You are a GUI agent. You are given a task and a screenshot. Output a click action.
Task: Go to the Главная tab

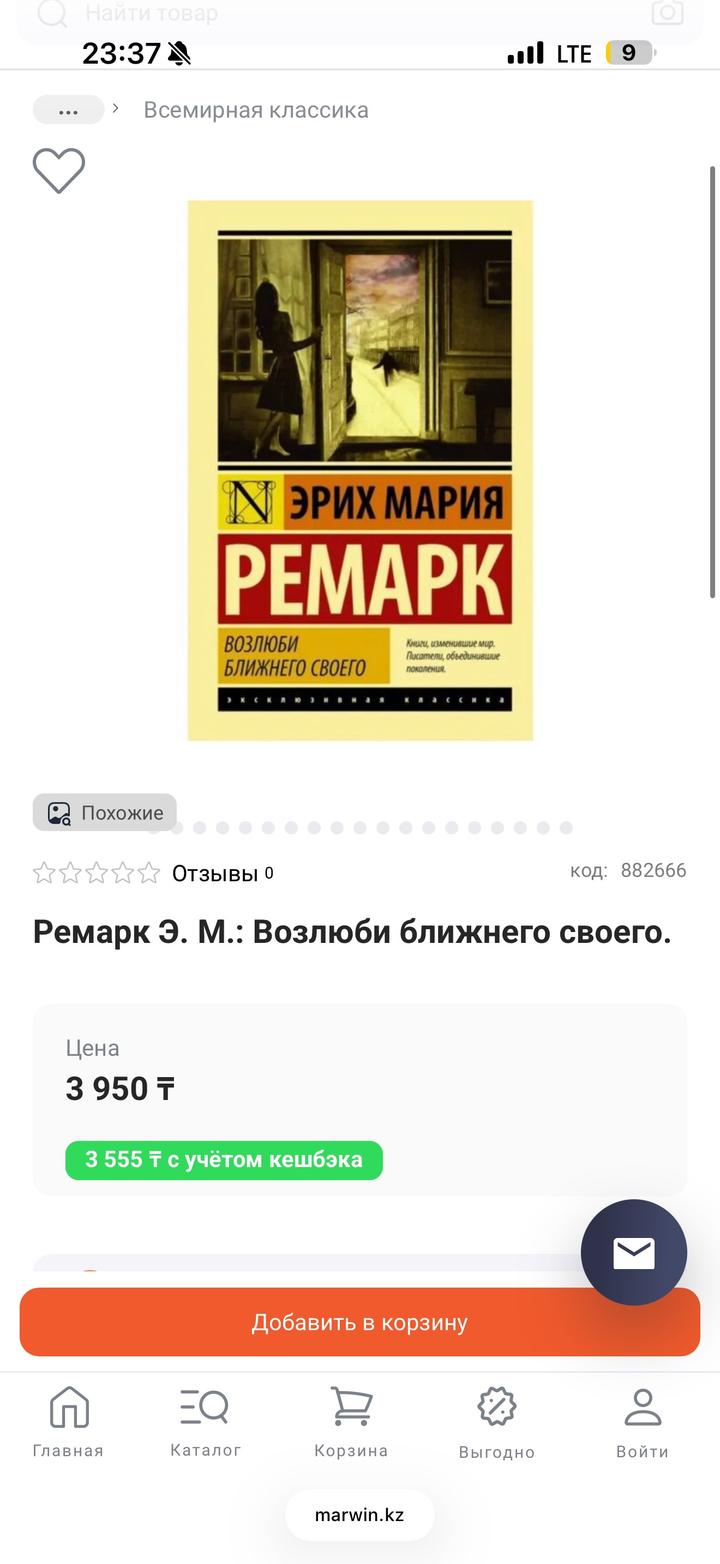(x=68, y=1422)
